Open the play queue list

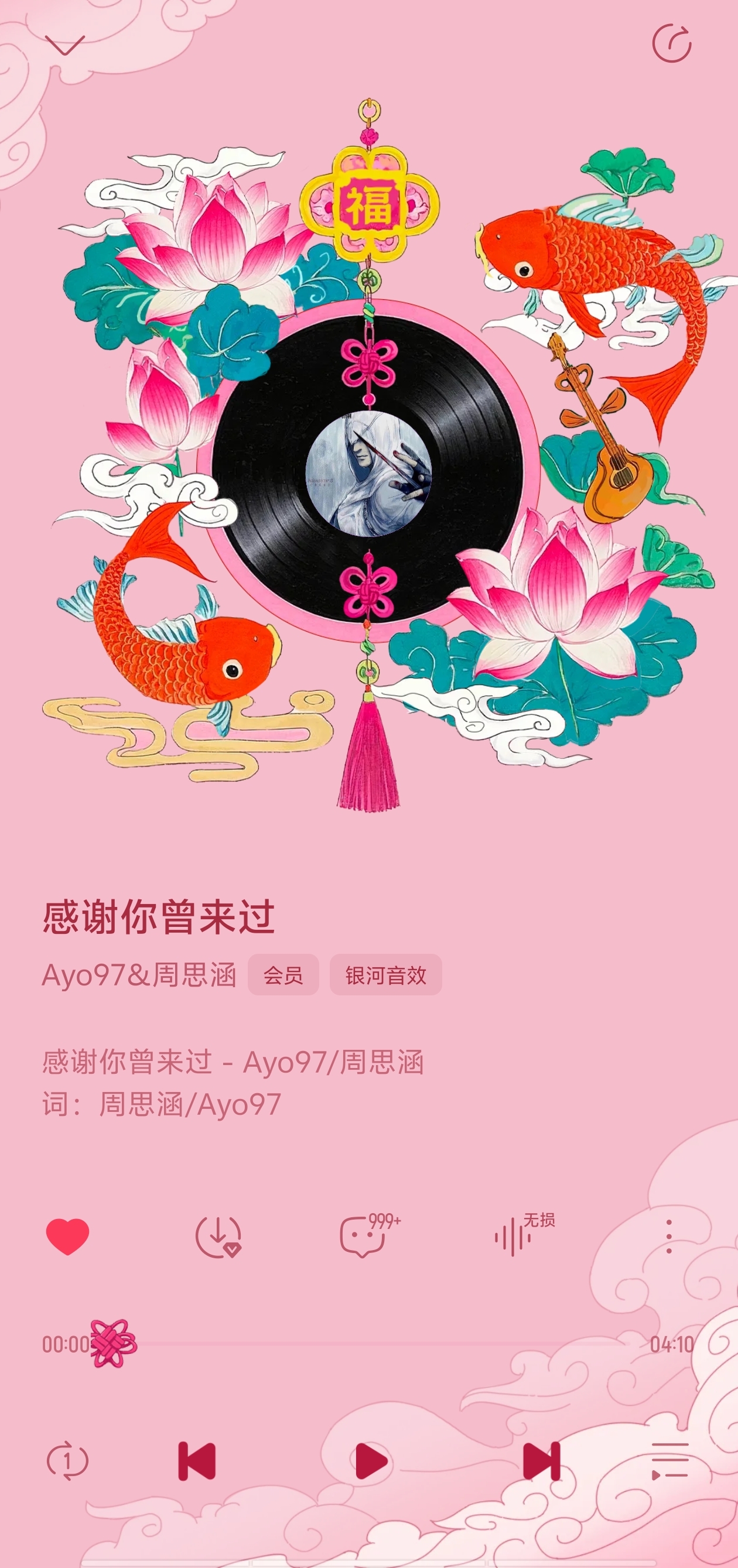click(669, 1461)
